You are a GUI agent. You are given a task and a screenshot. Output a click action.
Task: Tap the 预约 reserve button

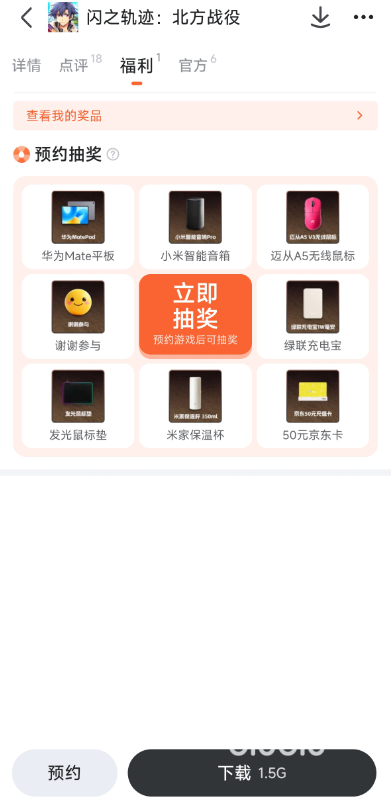point(64,773)
